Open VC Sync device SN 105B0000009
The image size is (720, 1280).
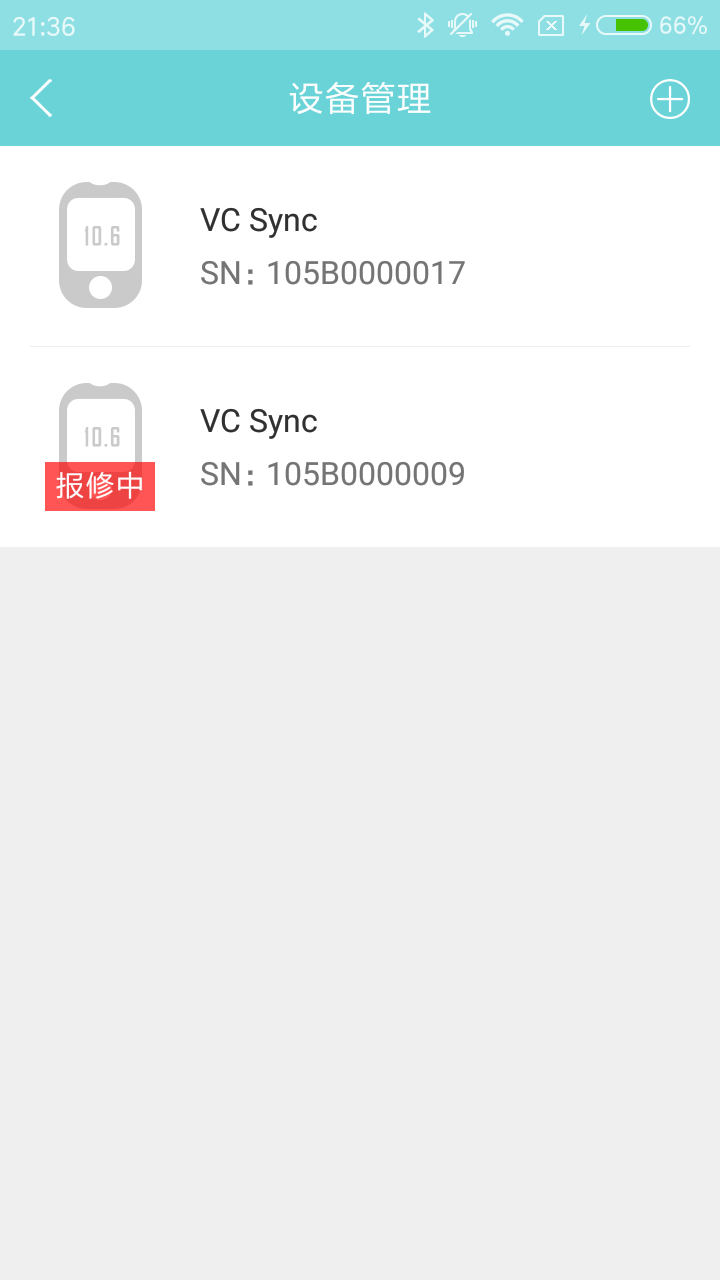pos(360,447)
